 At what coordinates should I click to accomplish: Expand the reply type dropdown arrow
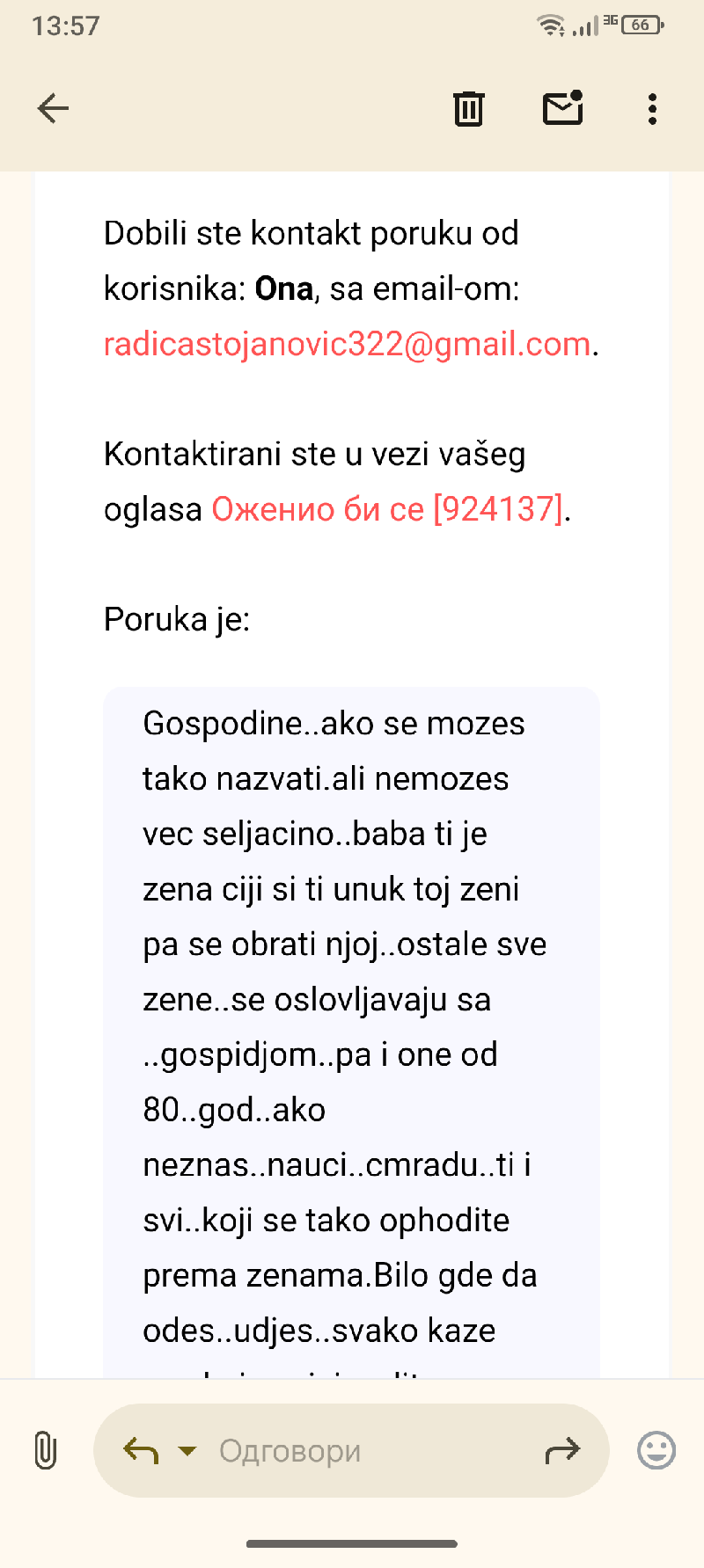(187, 1450)
